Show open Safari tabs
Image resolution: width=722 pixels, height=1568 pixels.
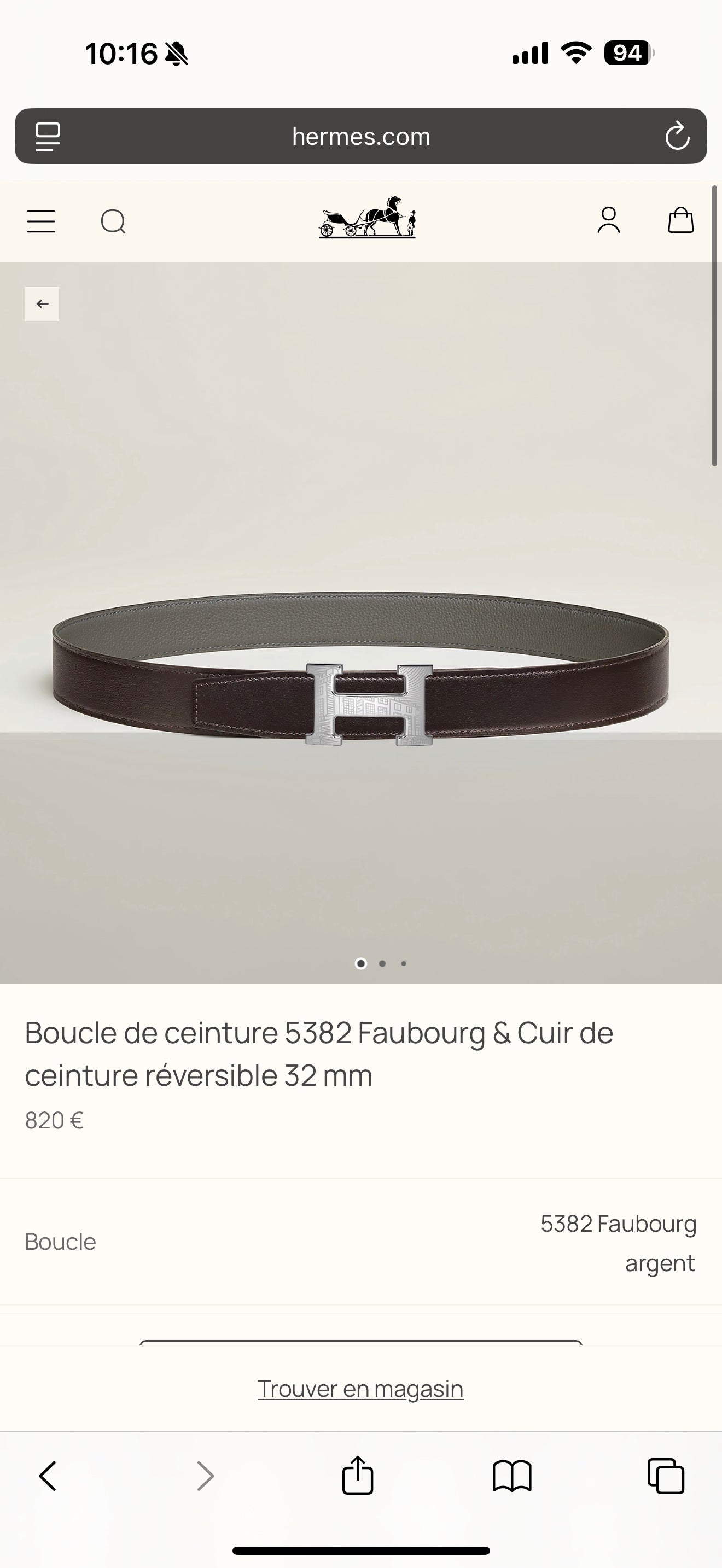665,1476
